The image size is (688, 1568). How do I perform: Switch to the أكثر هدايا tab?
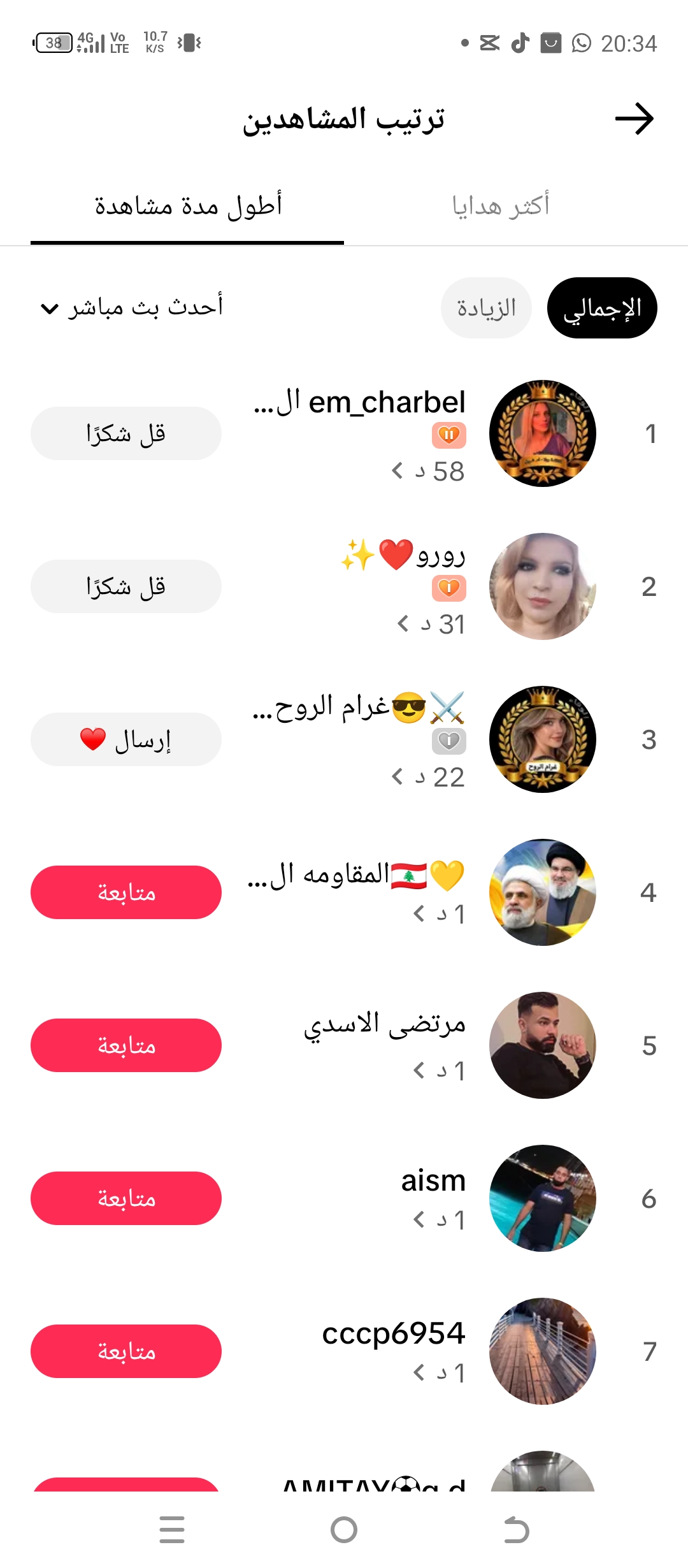pyautogui.click(x=501, y=206)
